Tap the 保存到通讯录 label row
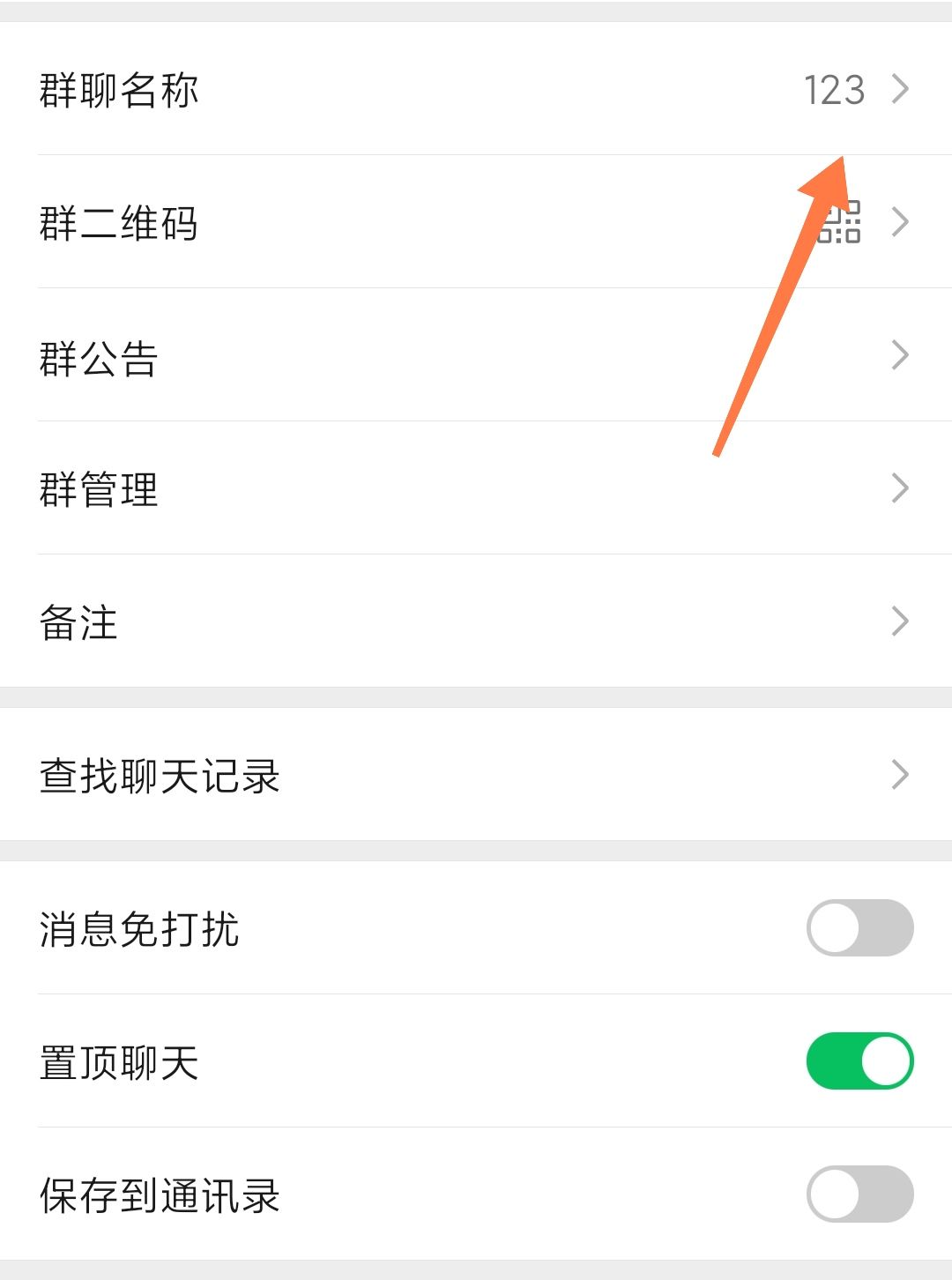The image size is (952, 1280). tap(161, 1197)
